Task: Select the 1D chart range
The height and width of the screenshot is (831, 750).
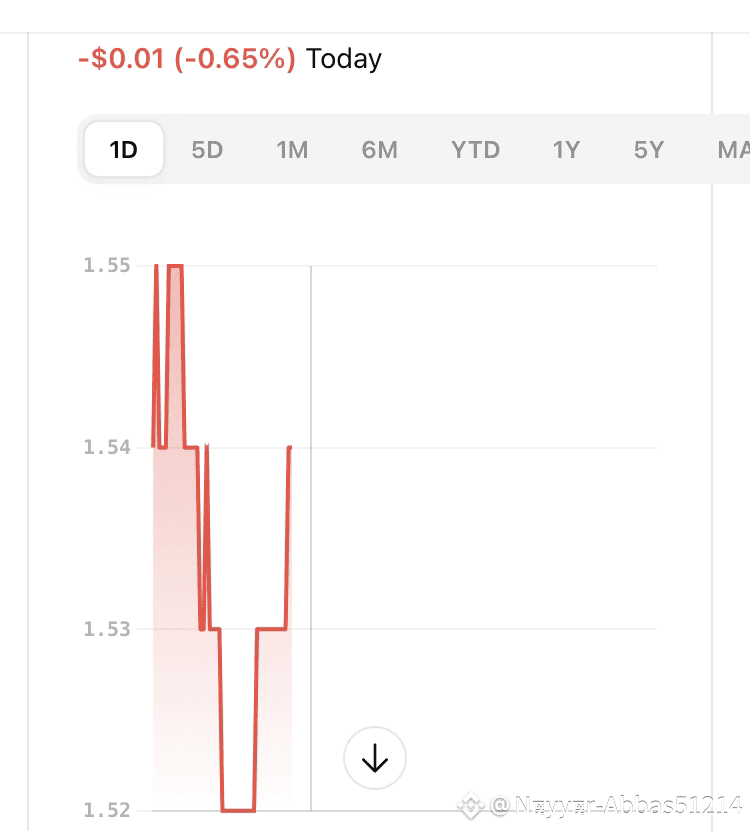Action: [x=123, y=150]
